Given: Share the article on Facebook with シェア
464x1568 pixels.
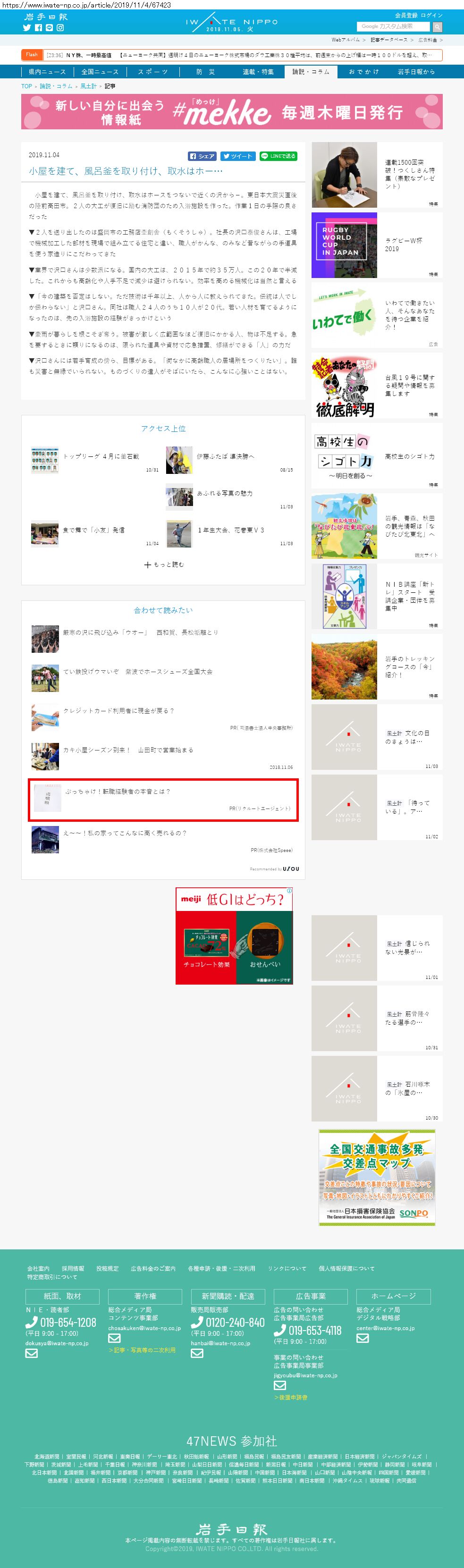Looking at the screenshot, I should [202, 156].
